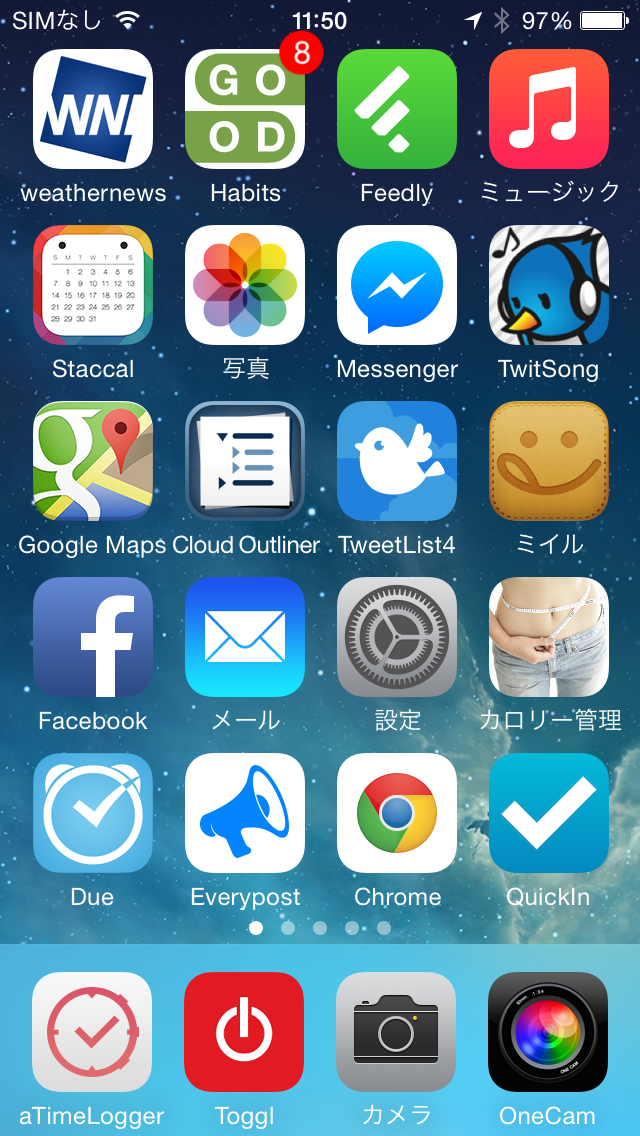Open Cloud Outliner
This screenshot has width=640, height=1136.
[245, 461]
